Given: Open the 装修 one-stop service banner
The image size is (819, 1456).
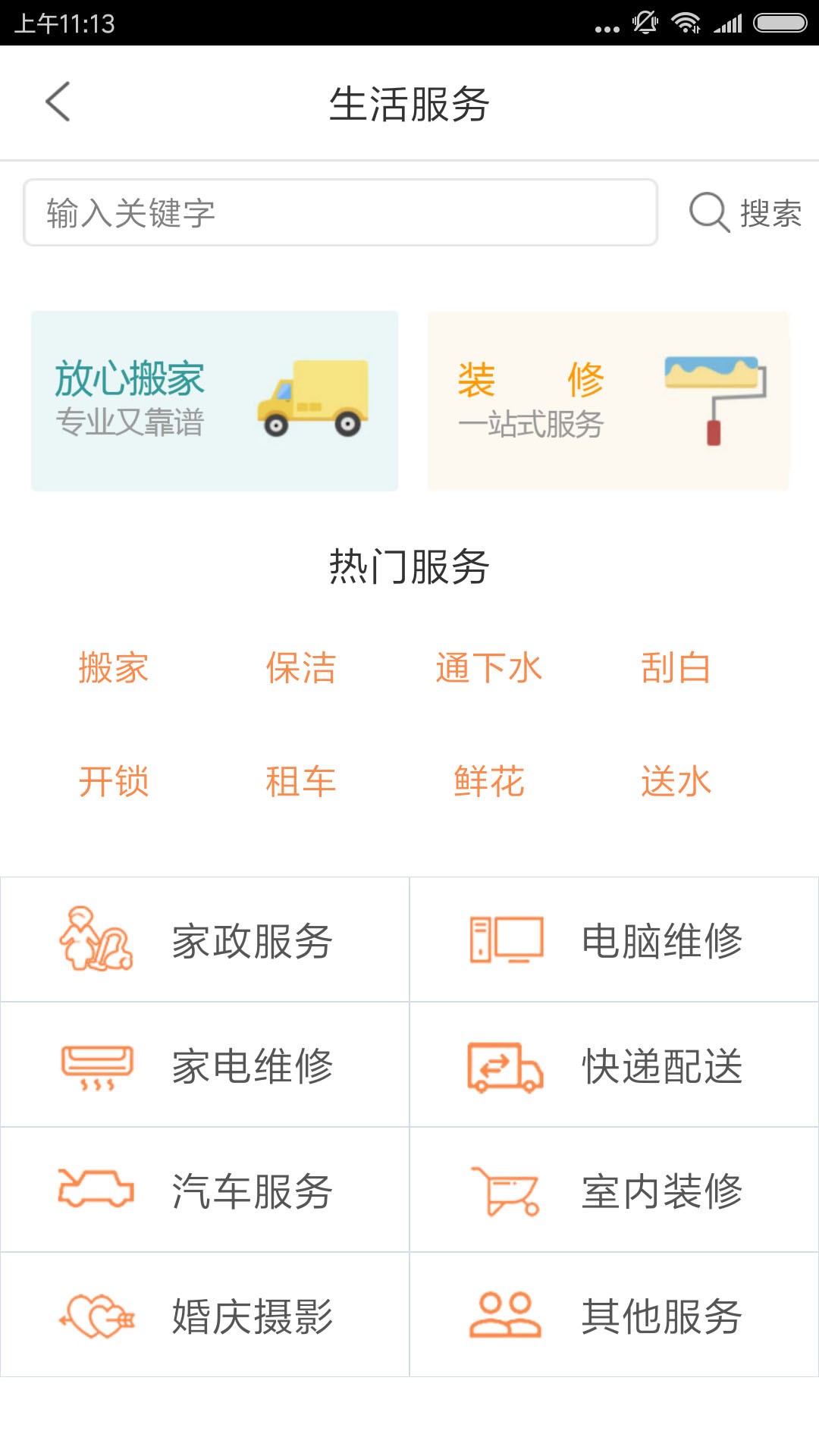Looking at the screenshot, I should [x=608, y=401].
